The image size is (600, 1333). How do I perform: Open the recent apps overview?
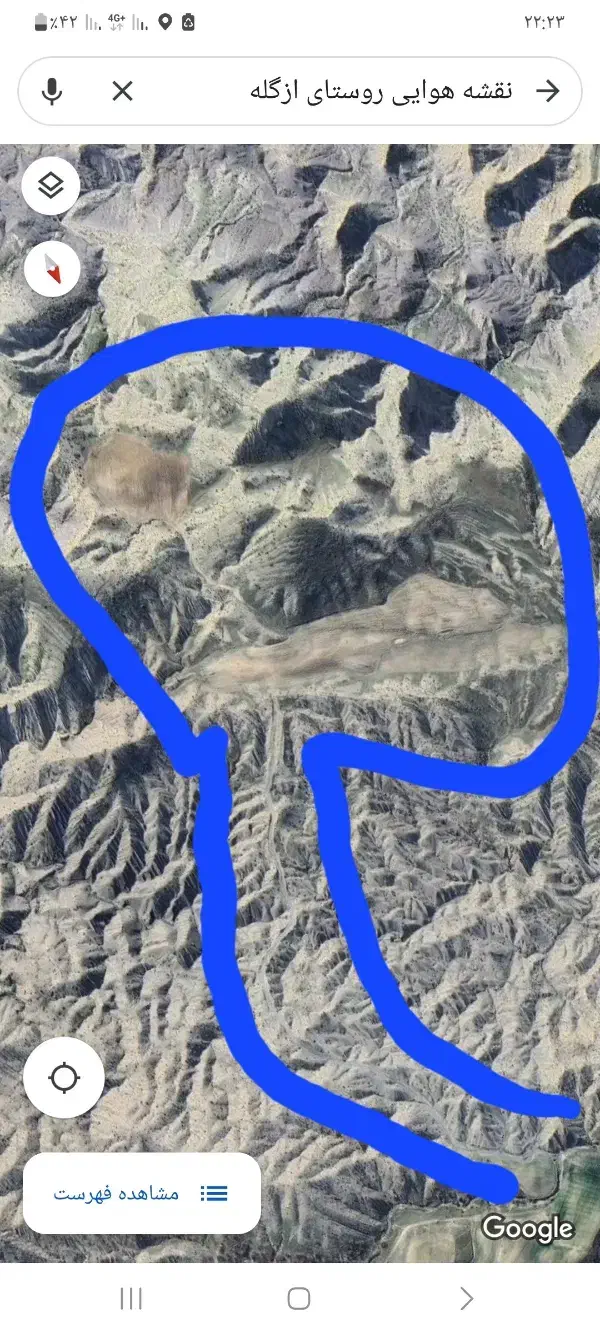131,1298
